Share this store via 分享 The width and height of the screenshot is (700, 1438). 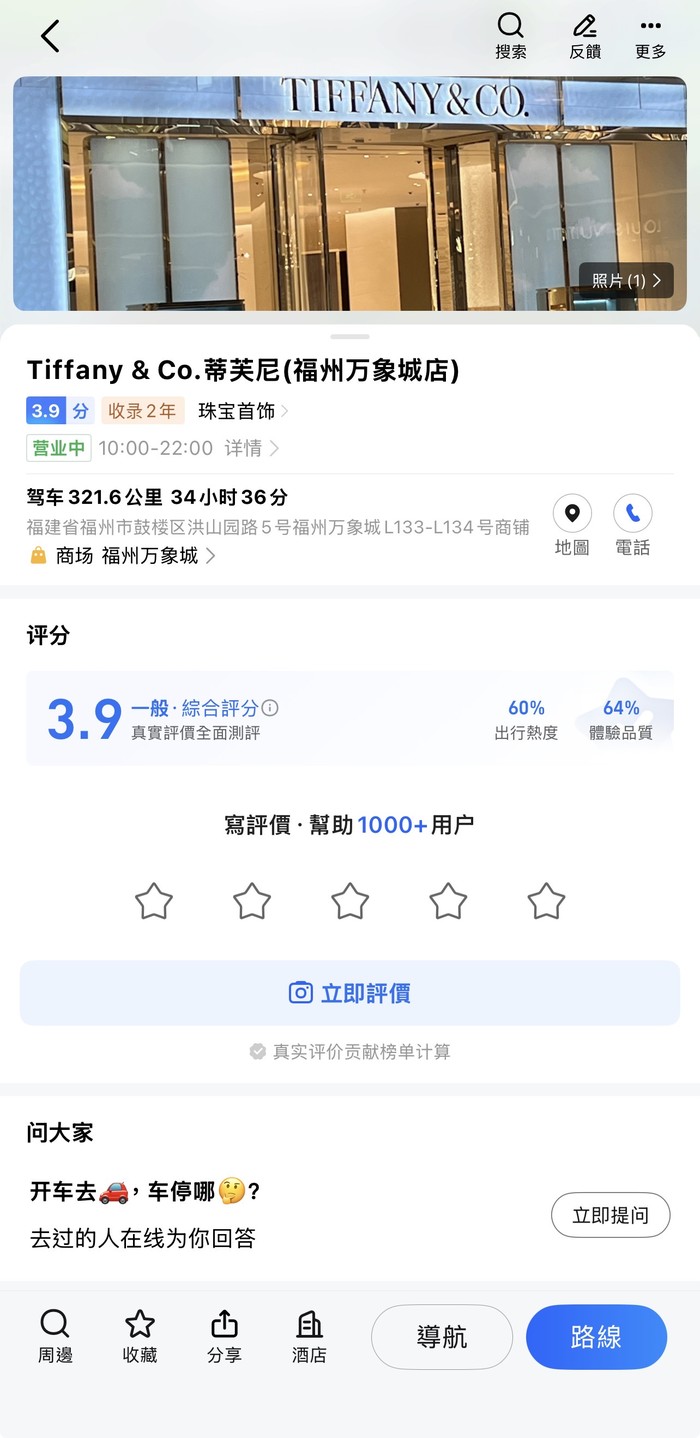tap(225, 1336)
